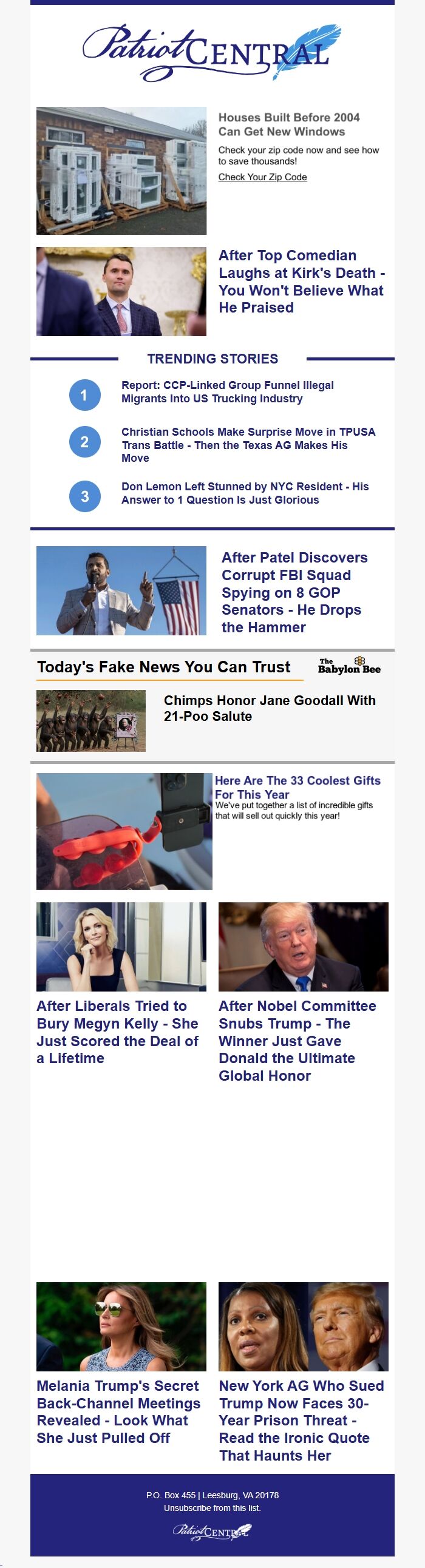The image size is (425, 1568).
Task: Open the Top Comedian Laughs at Kirk's Death headline
Action: pos(301,281)
